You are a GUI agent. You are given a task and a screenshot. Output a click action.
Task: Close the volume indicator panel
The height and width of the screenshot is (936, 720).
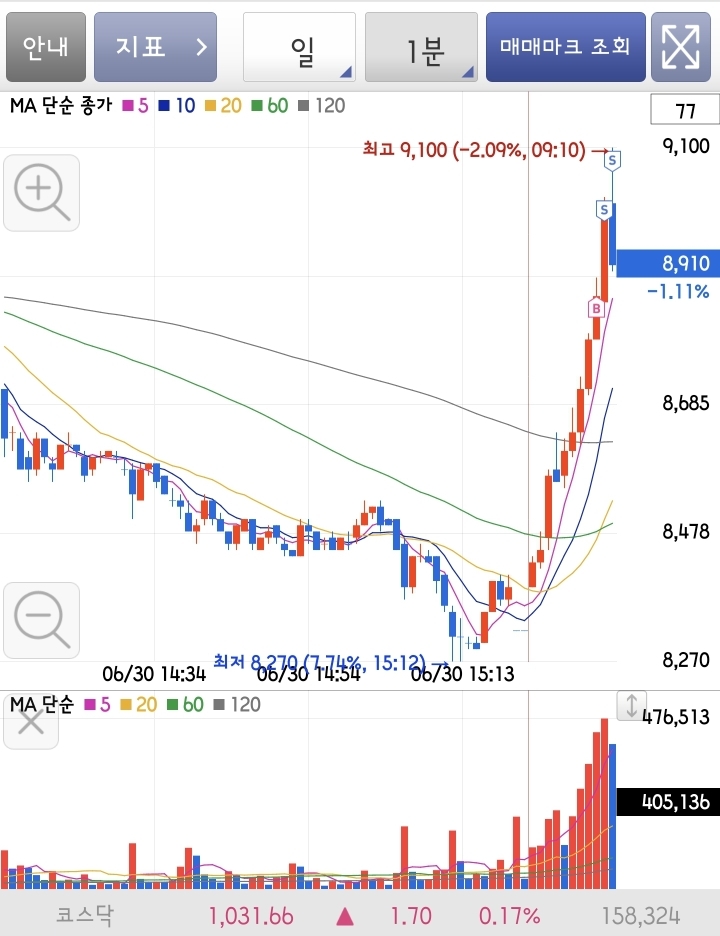31,723
